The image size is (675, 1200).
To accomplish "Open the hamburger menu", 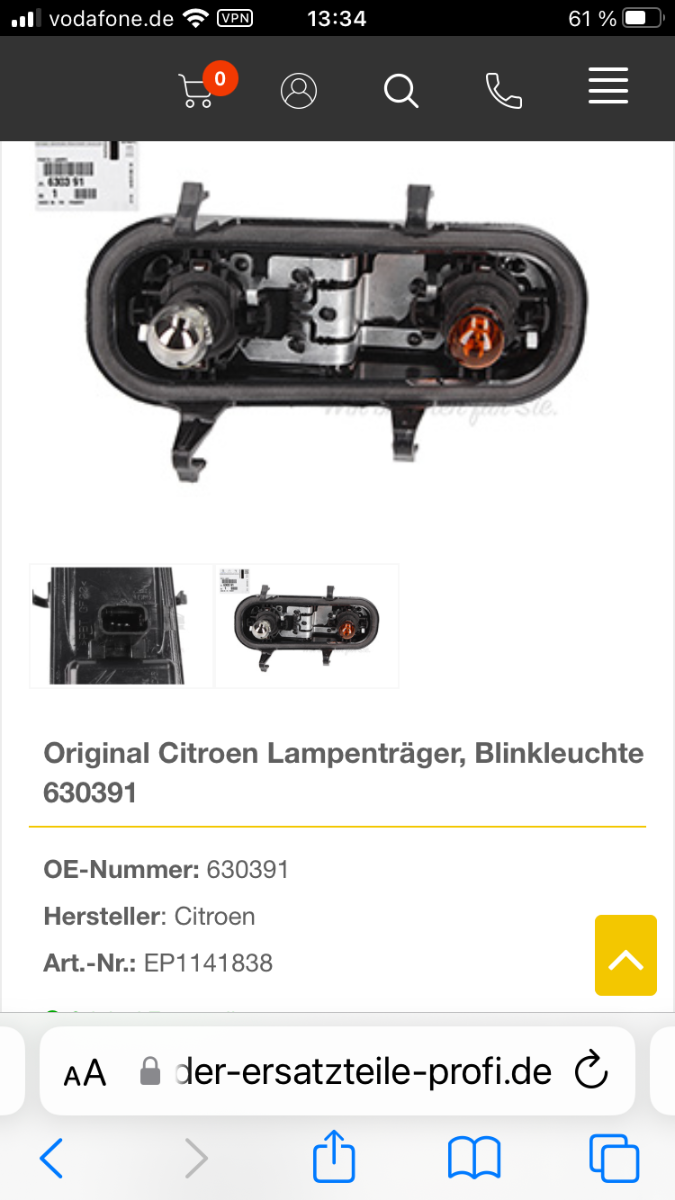I will (x=608, y=87).
